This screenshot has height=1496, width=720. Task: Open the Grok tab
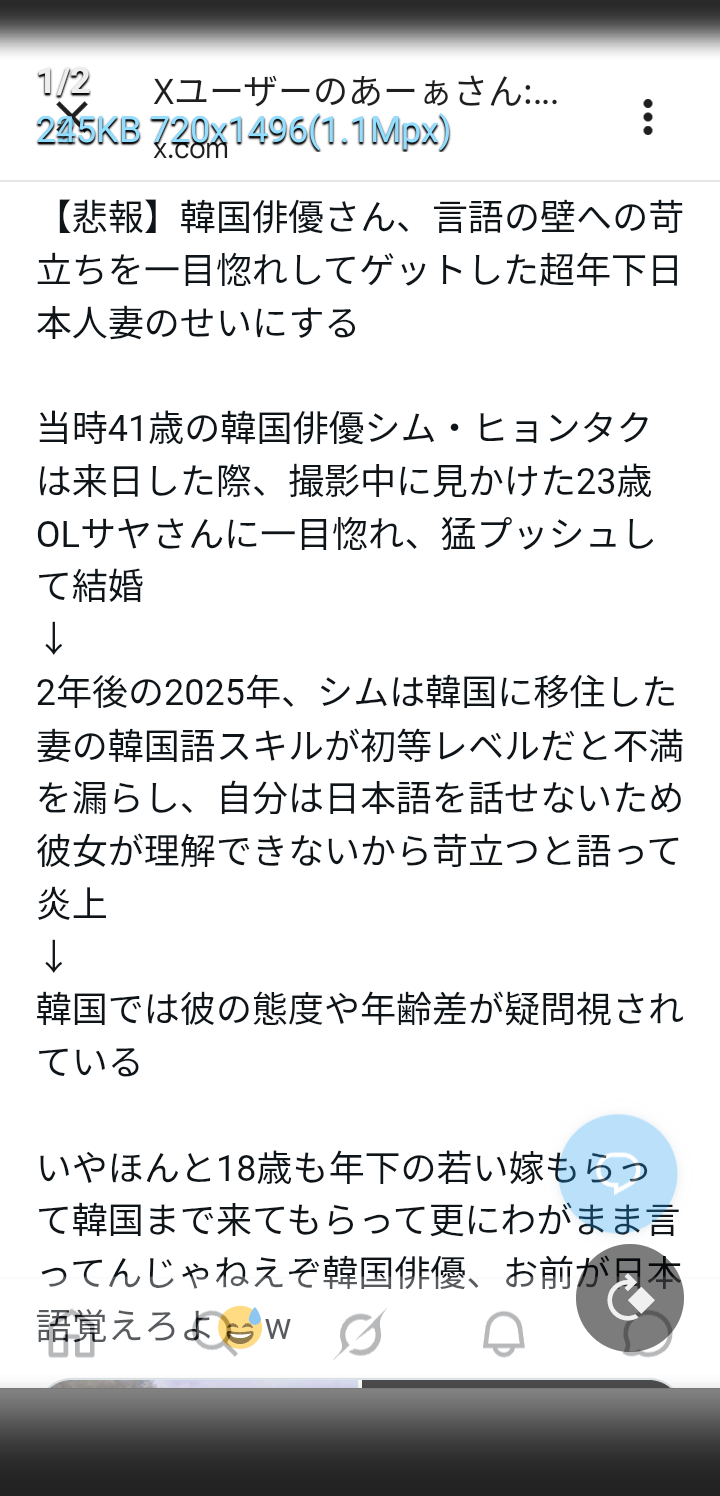[360, 1333]
